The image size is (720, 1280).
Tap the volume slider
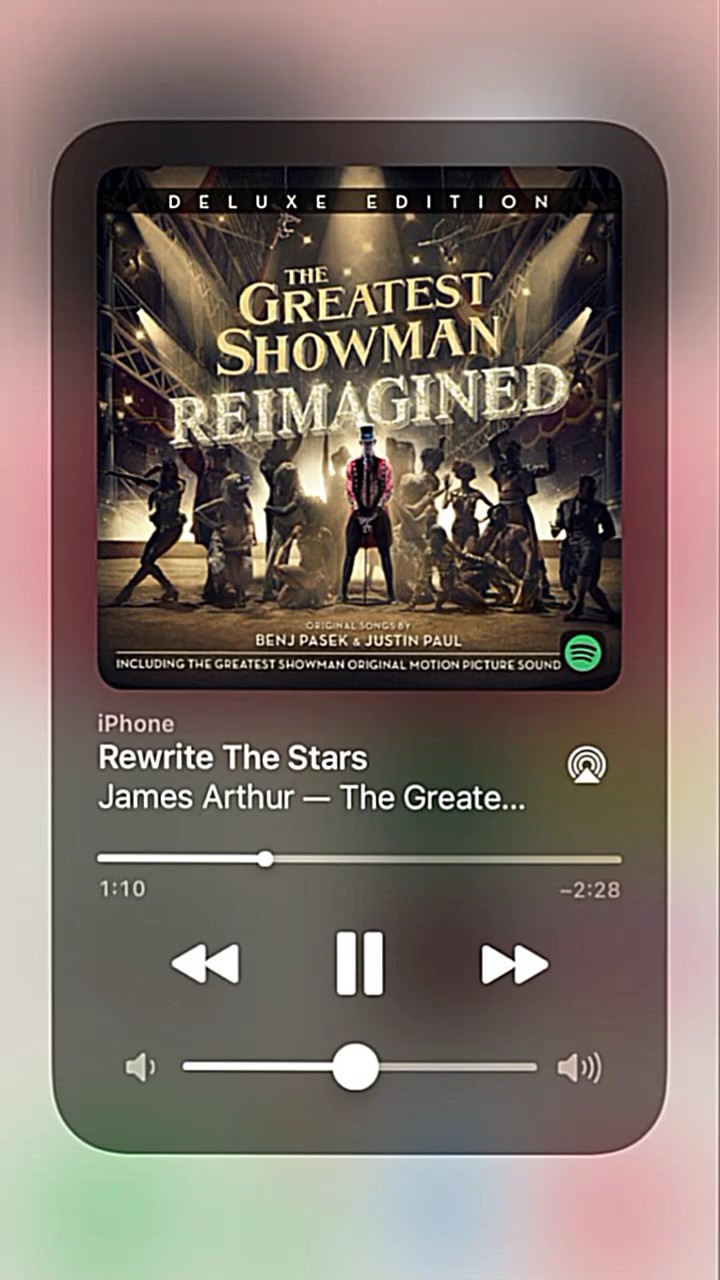359,1067
